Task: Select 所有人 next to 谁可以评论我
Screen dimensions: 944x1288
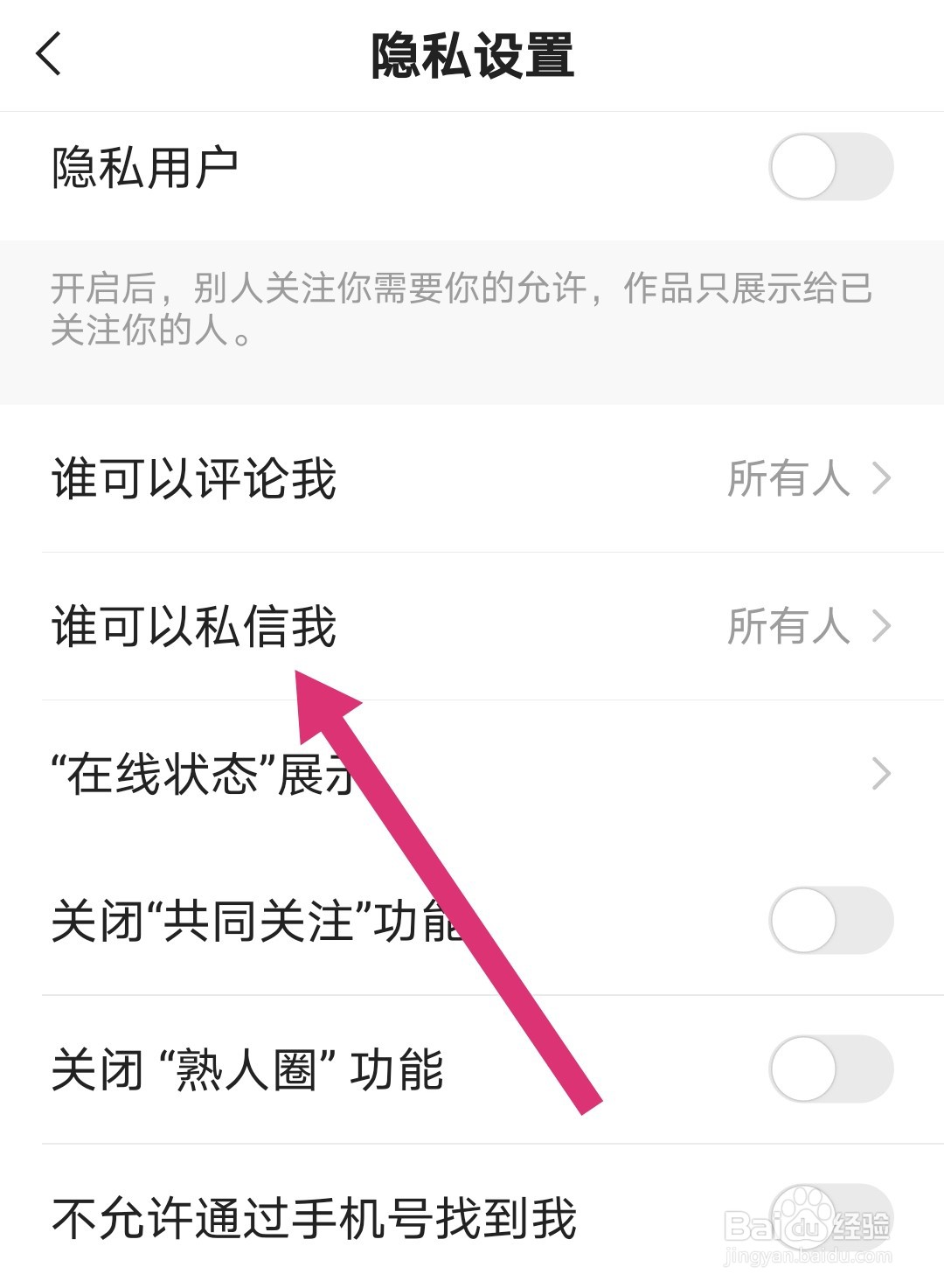Action: coord(789,479)
